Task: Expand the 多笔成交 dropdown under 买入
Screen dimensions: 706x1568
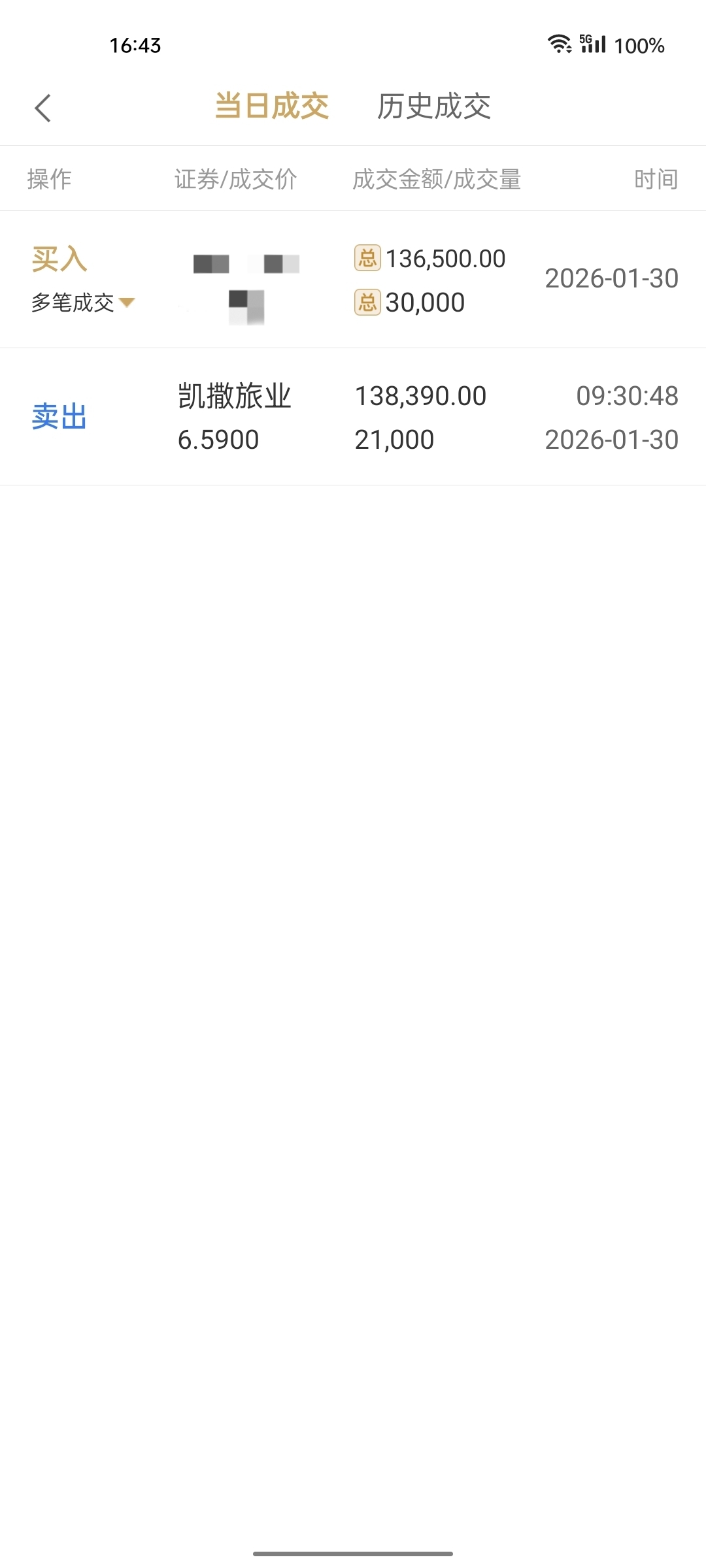Action: tap(83, 302)
